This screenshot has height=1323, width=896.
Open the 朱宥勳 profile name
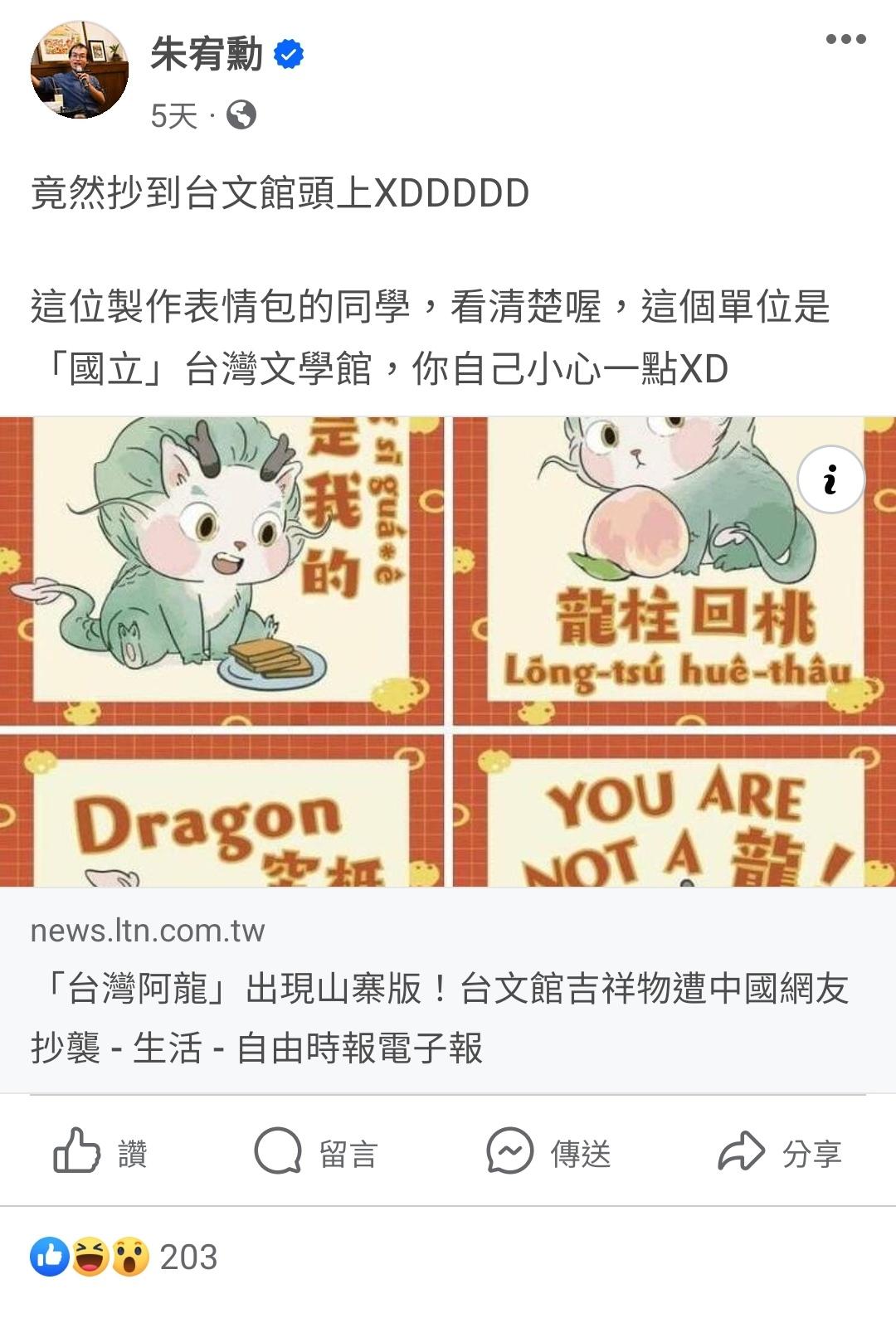[x=207, y=55]
